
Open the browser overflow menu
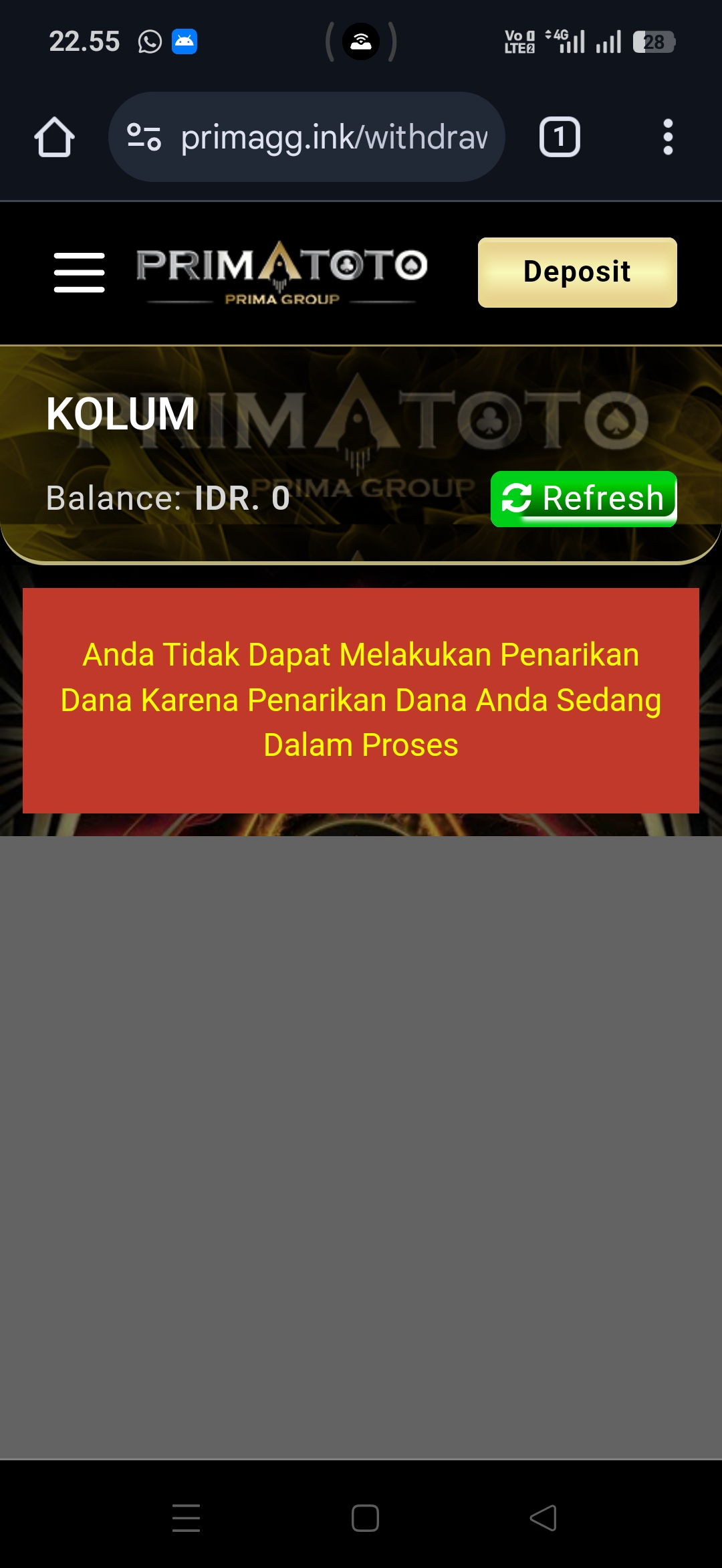(667, 137)
